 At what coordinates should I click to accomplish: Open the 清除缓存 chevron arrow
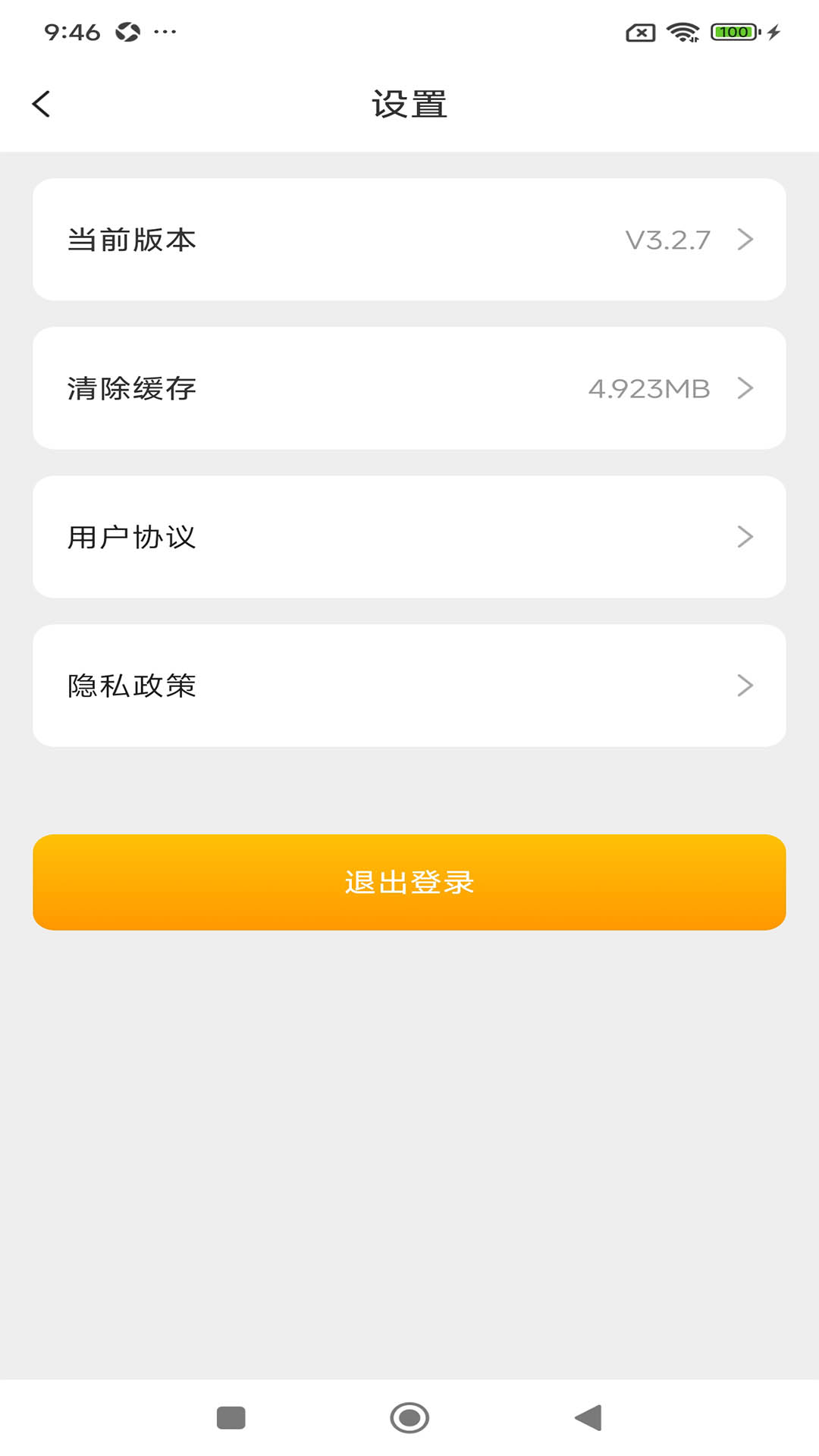(745, 388)
